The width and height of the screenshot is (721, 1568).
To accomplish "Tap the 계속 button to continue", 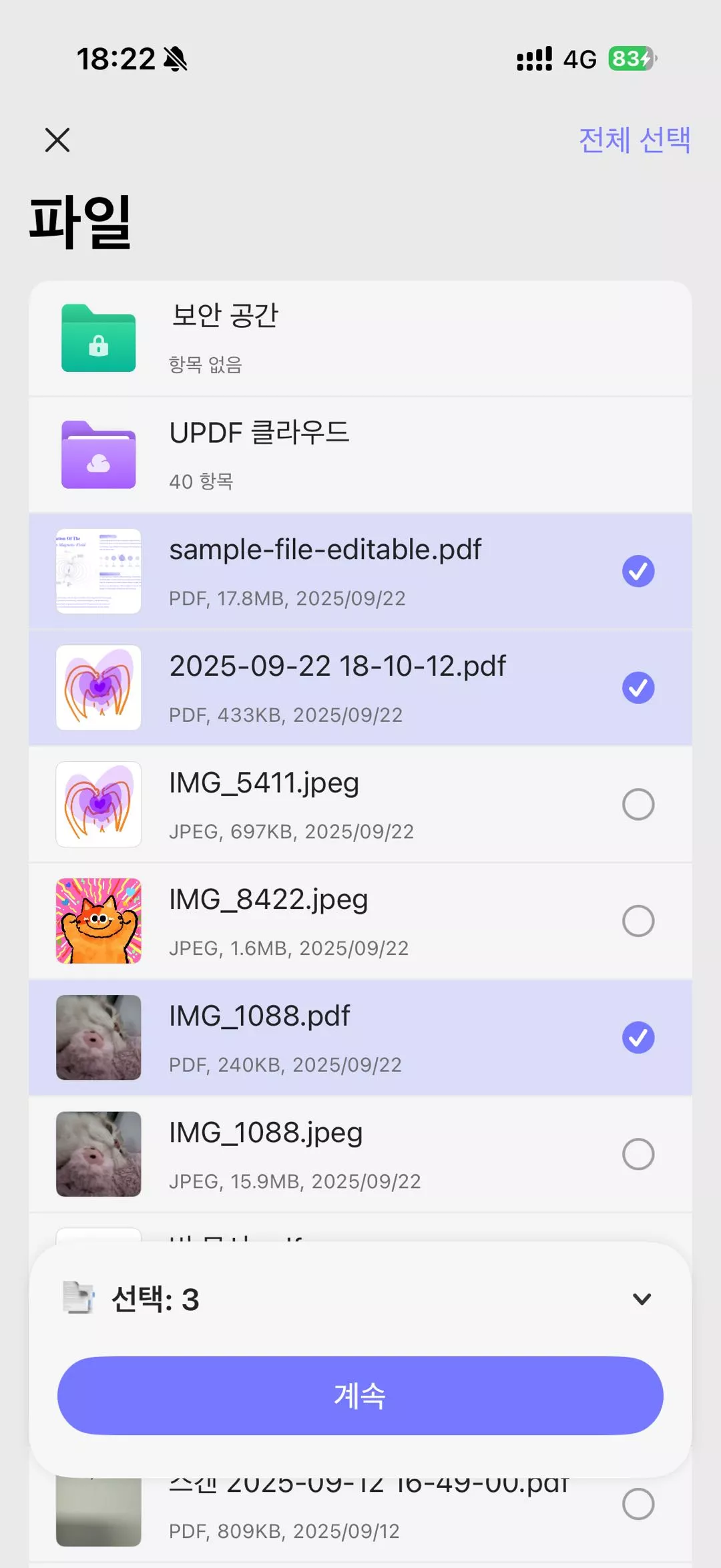I will (360, 1396).
